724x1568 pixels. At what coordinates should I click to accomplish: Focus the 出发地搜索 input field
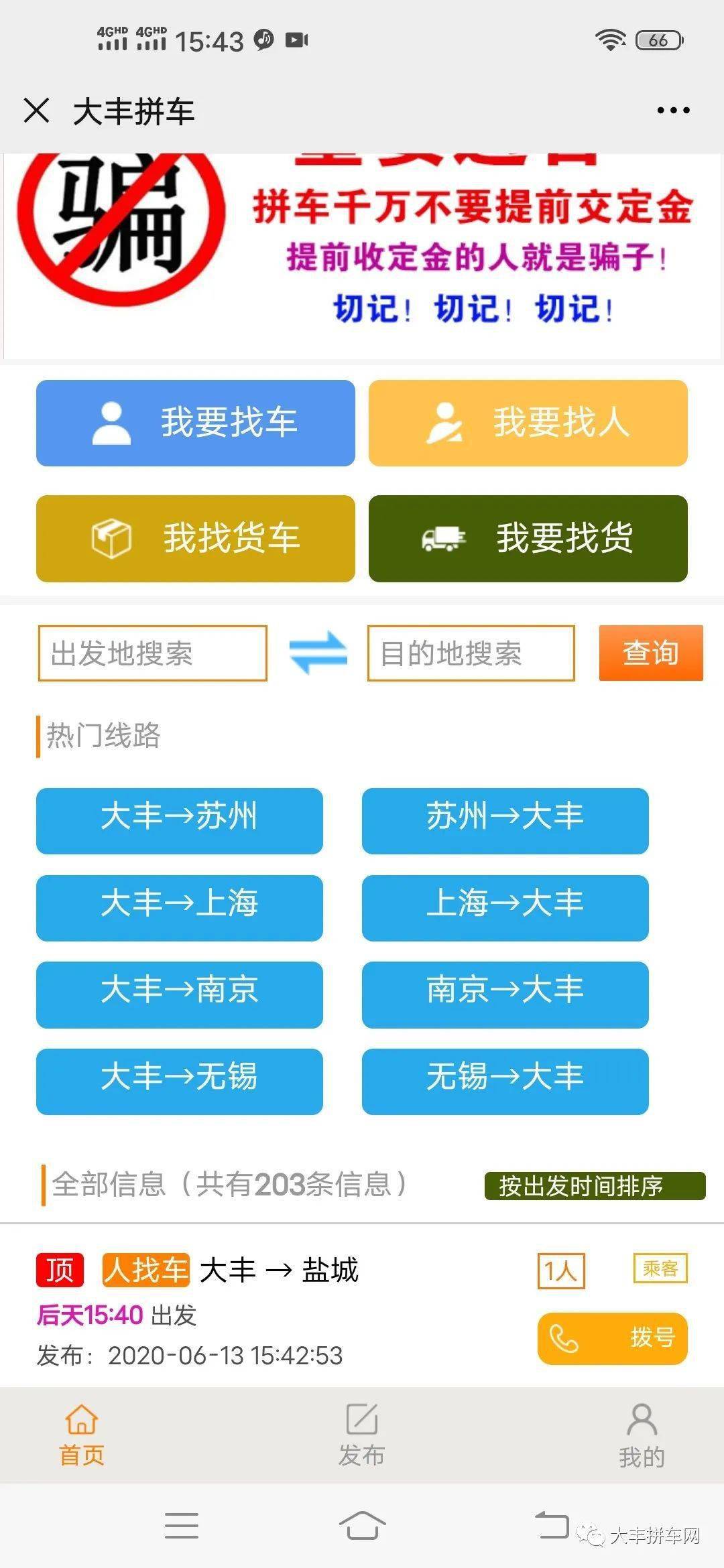pyautogui.click(x=153, y=653)
